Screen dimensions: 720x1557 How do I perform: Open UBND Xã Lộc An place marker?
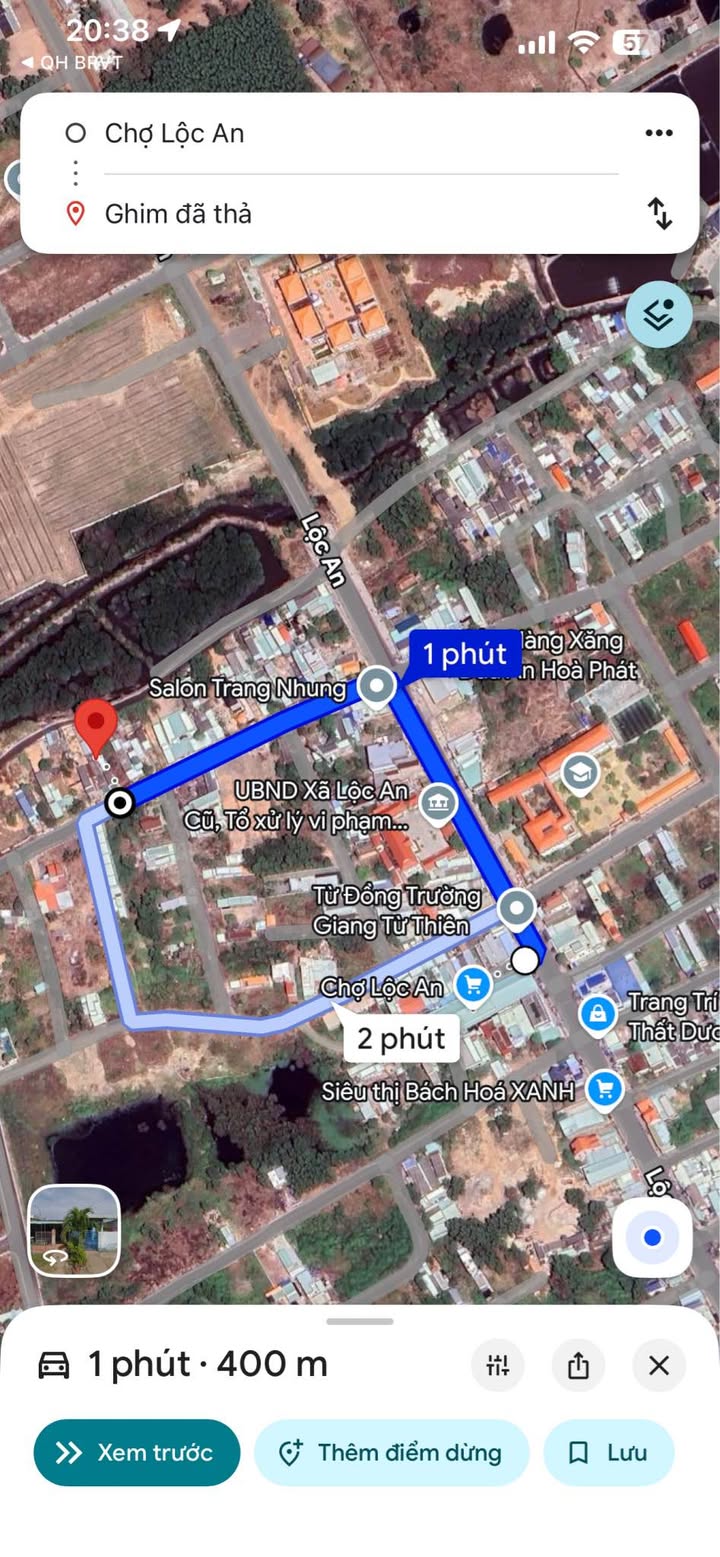(x=437, y=802)
